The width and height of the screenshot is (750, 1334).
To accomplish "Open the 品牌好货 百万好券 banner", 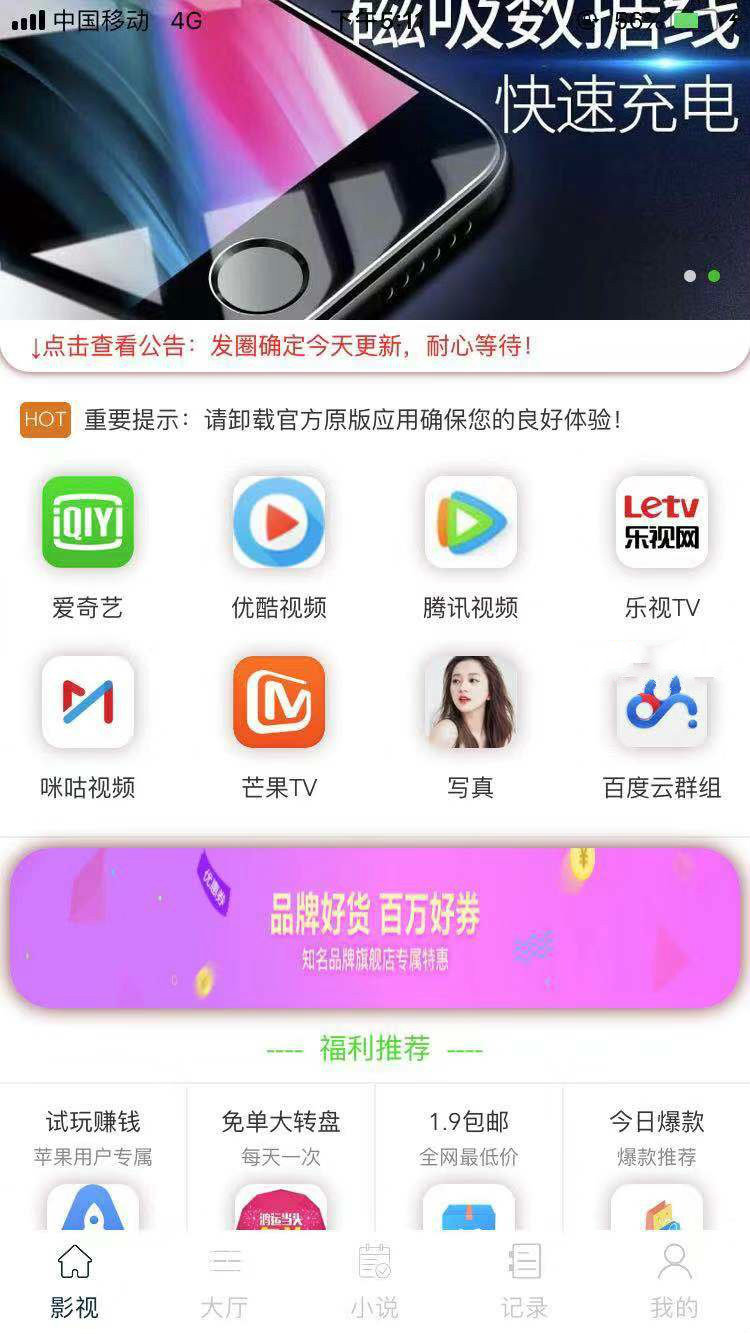I will (x=375, y=927).
